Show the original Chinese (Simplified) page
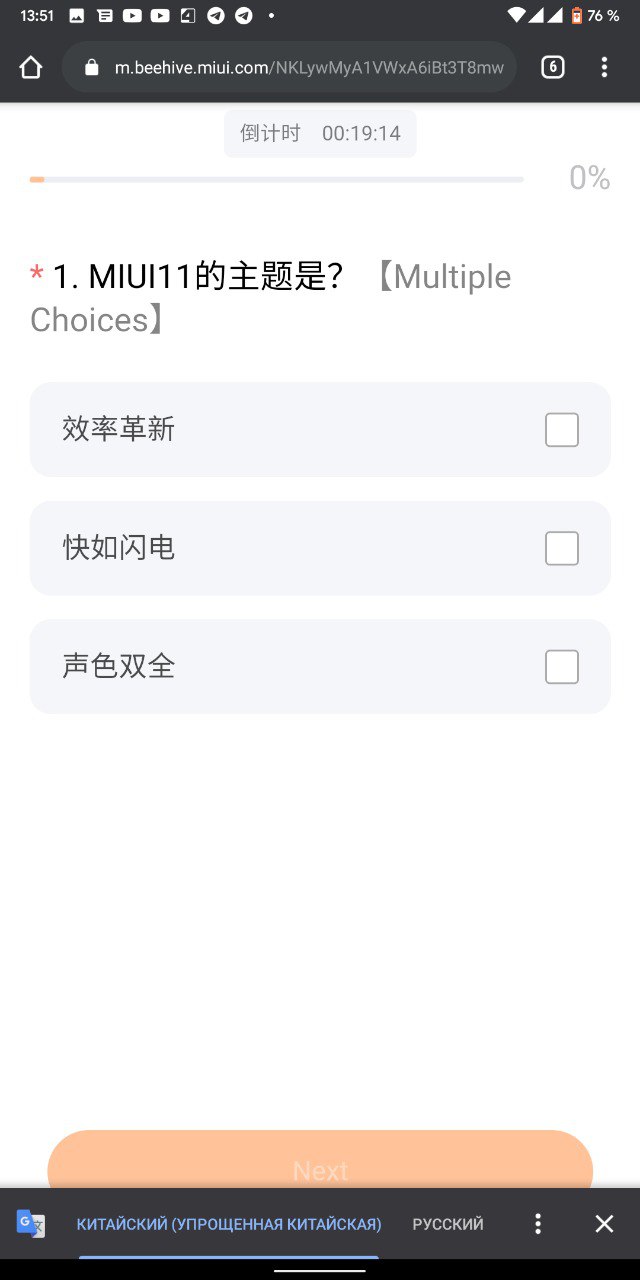Image resolution: width=640 pixels, height=1280 pixels. pos(229,1224)
